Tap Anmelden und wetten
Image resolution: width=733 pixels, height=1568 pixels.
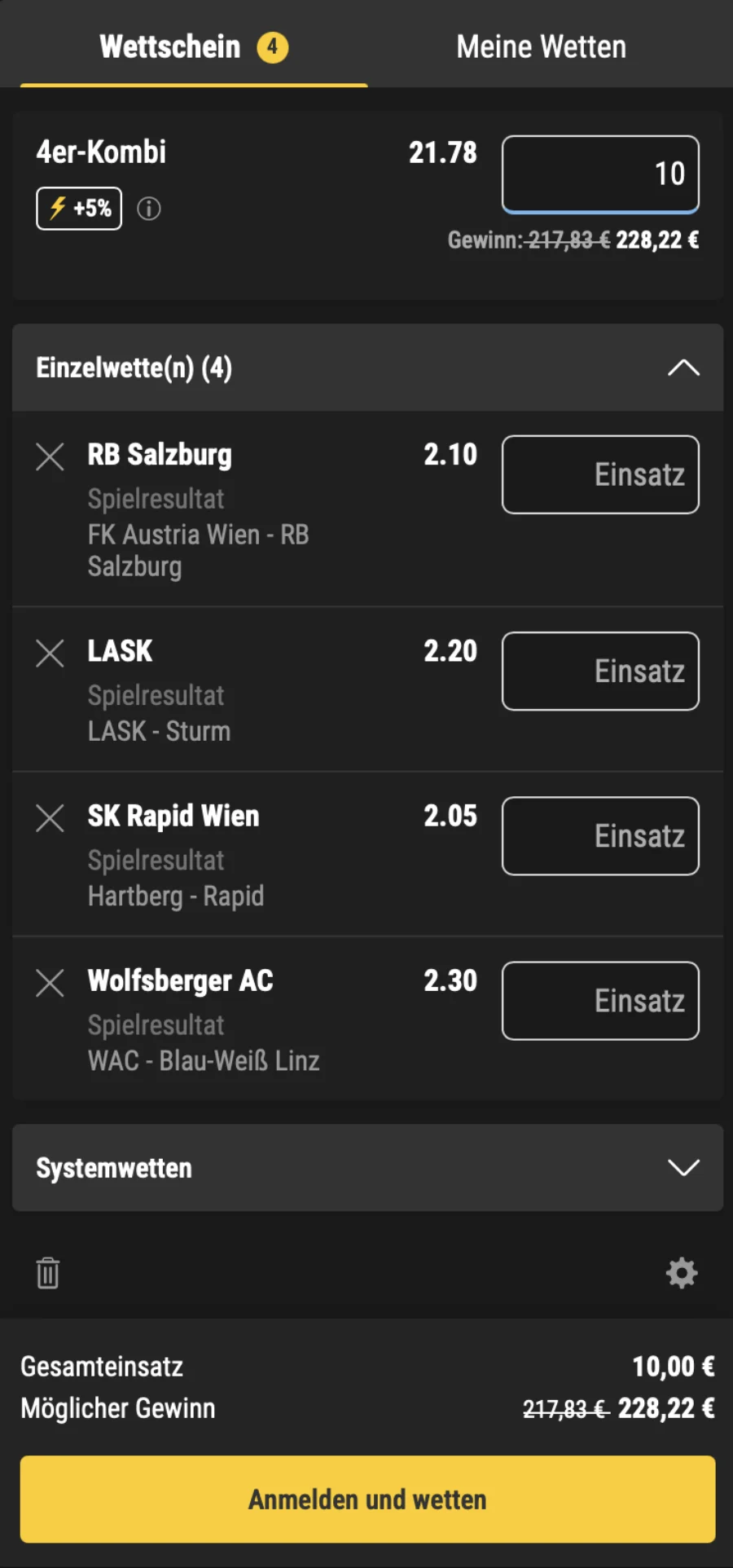367,1499
